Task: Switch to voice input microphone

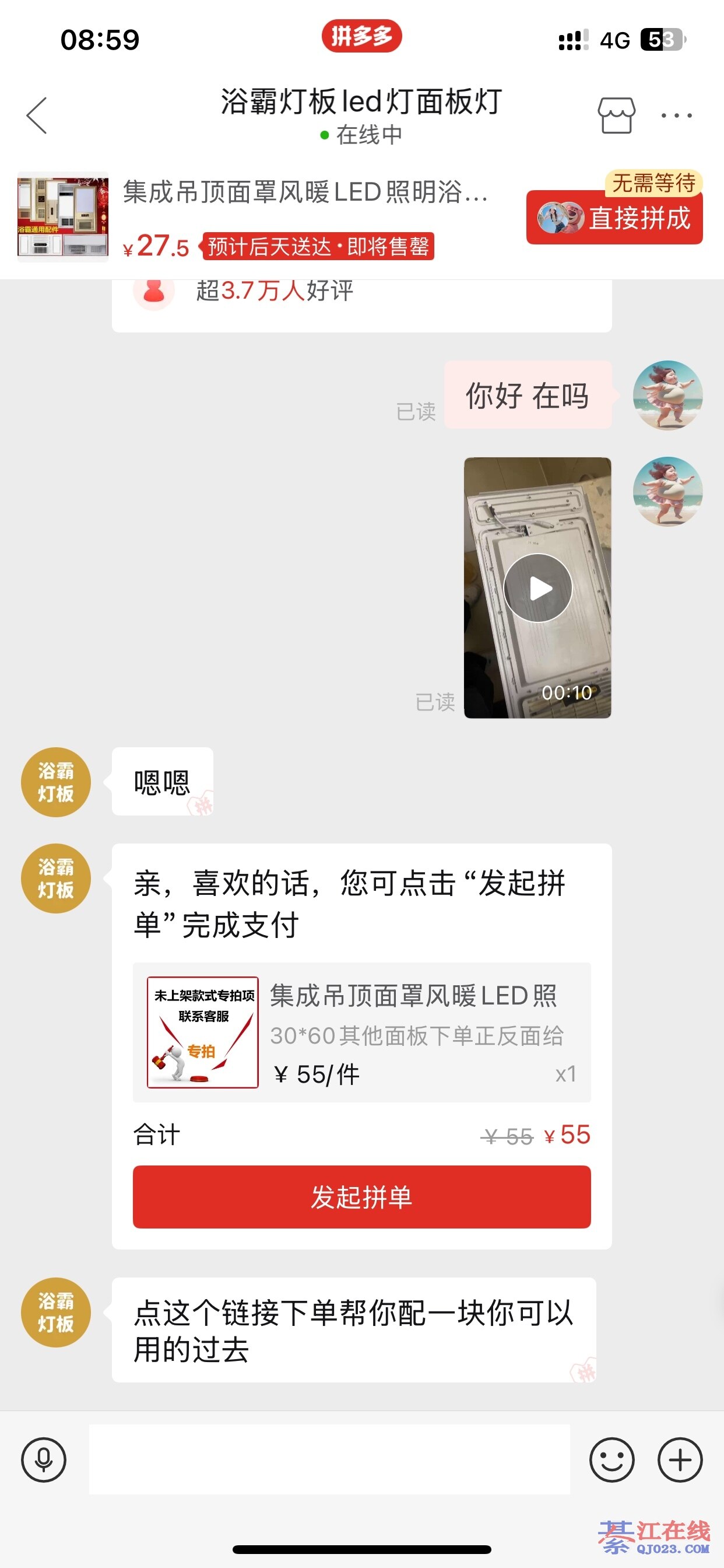Action: (44, 1459)
